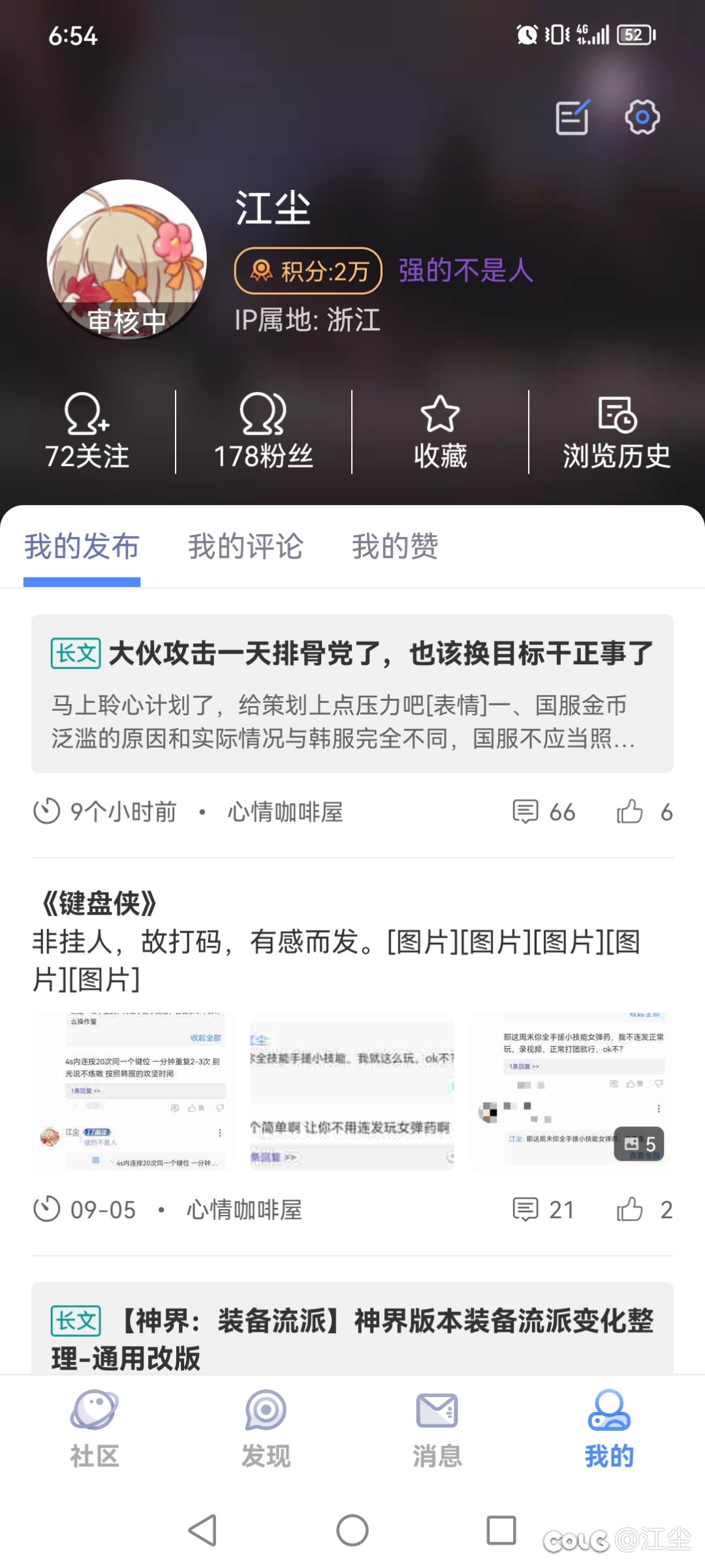
Task: Switch to the 我的评论 tab
Action: click(245, 546)
